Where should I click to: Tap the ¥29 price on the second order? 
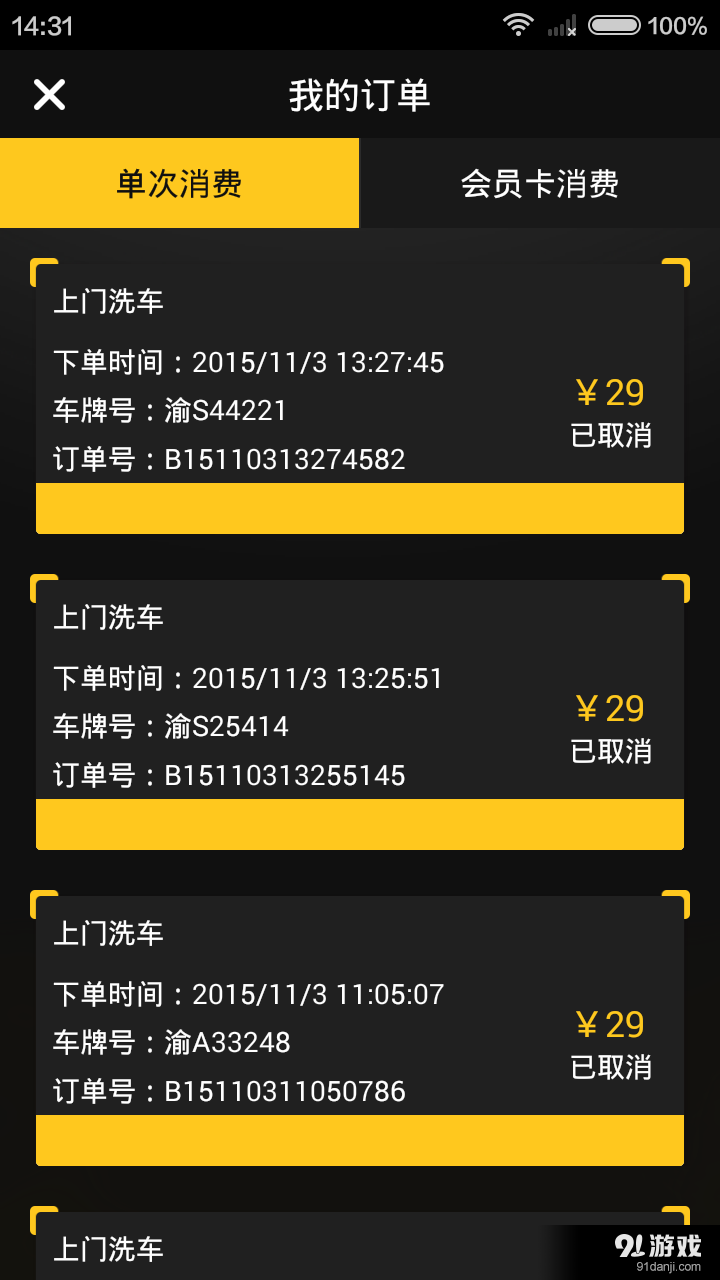[x=612, y=708]
